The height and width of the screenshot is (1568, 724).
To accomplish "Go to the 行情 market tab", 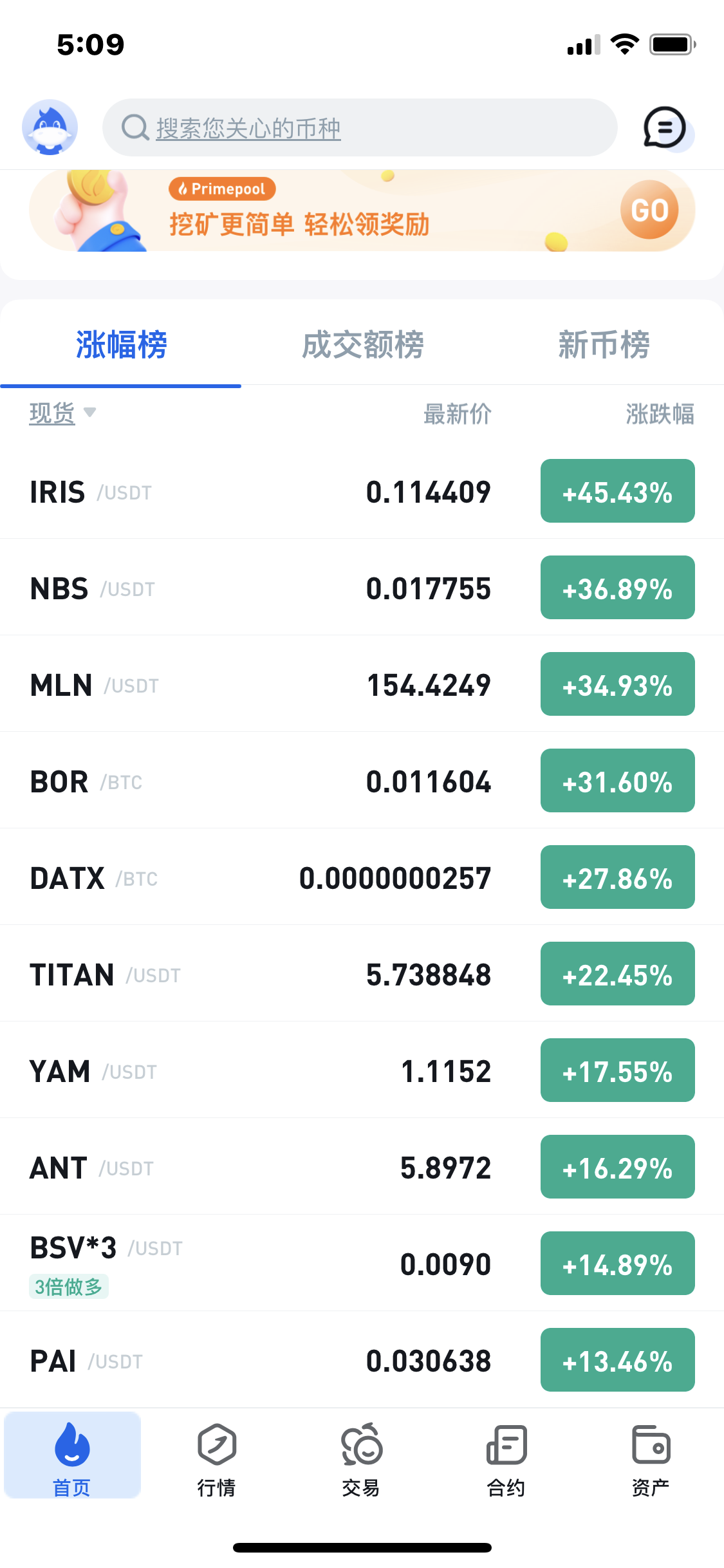I will (217, 1460).
